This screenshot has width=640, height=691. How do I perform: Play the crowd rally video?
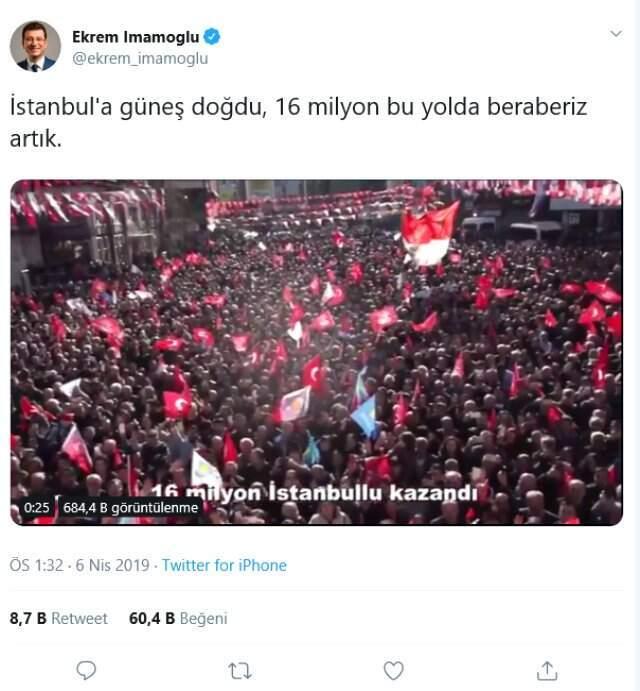tap(316, 352)
